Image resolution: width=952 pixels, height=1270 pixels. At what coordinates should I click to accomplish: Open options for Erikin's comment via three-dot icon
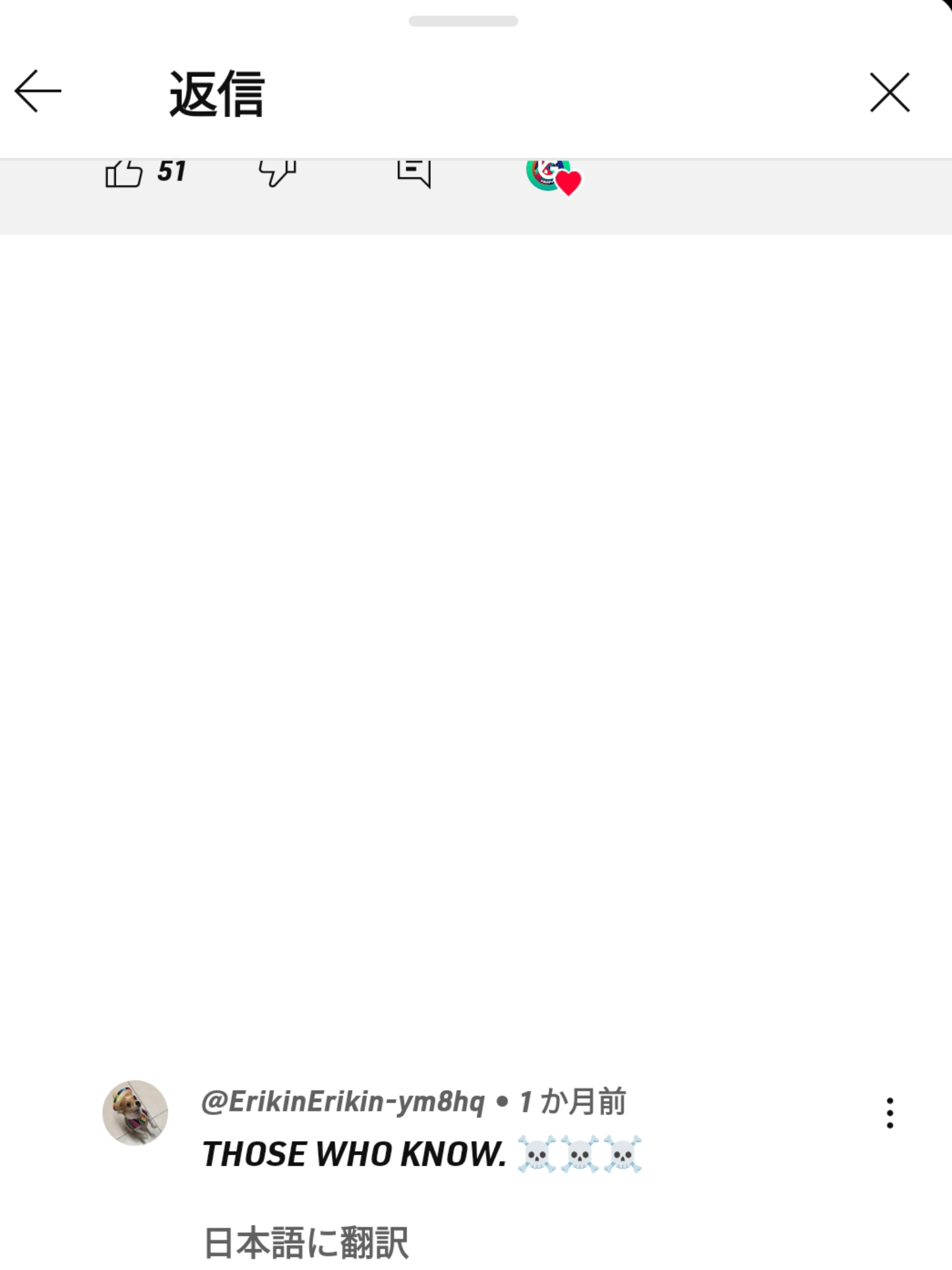pos(889,1113)
